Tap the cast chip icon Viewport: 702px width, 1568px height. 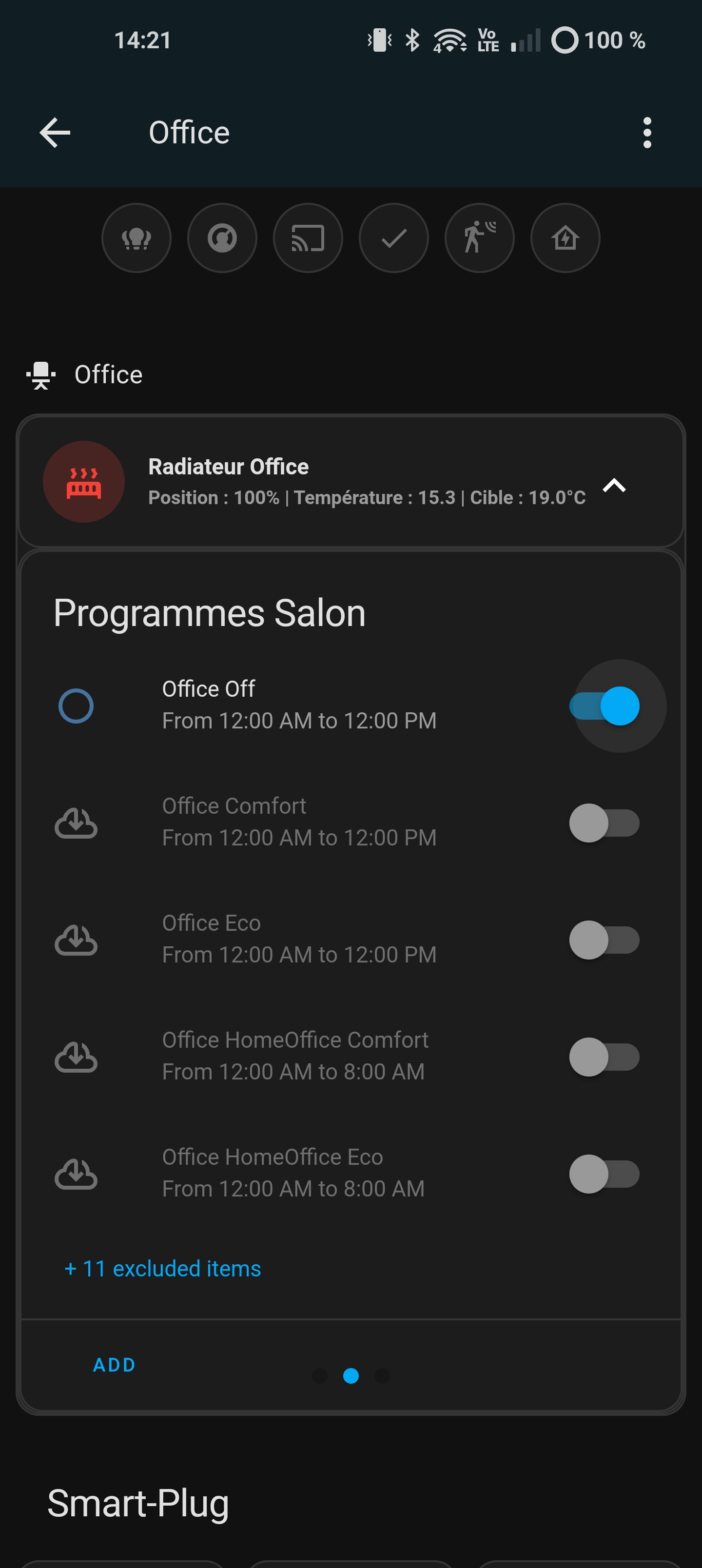pos(308,238)
